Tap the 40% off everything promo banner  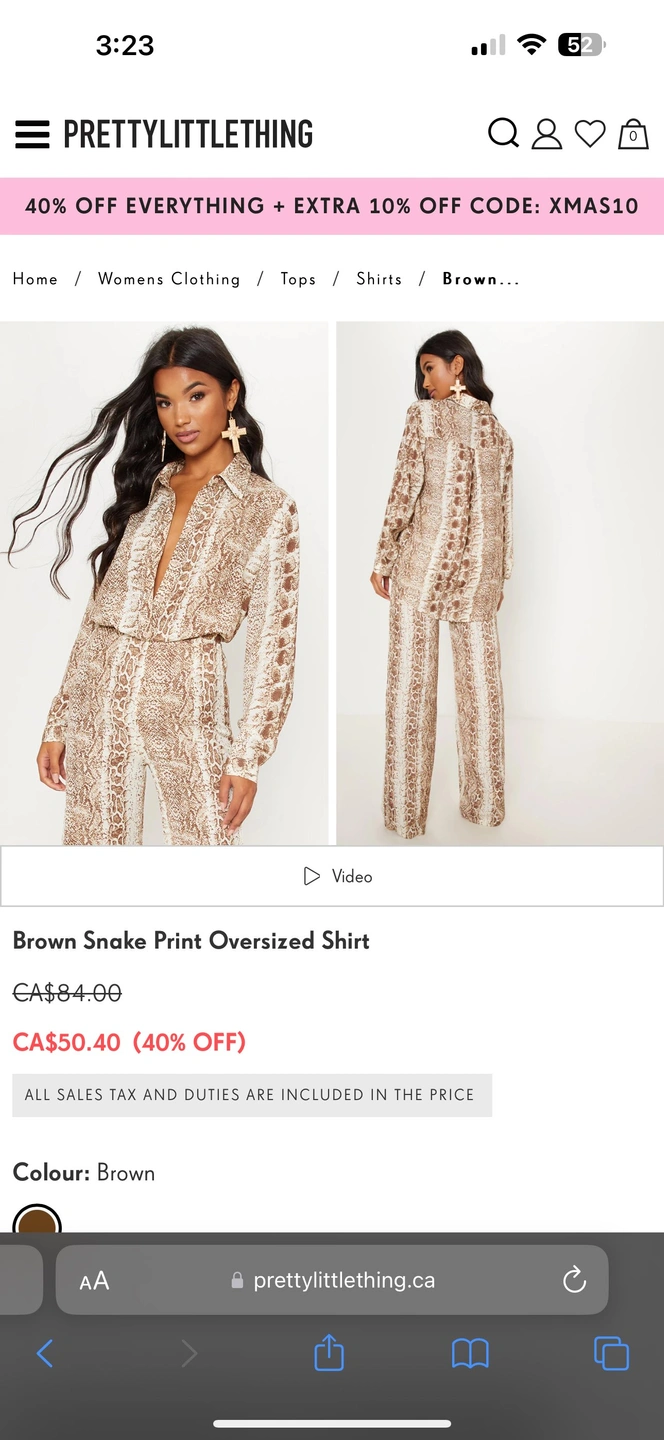click(x=332, y=206)
